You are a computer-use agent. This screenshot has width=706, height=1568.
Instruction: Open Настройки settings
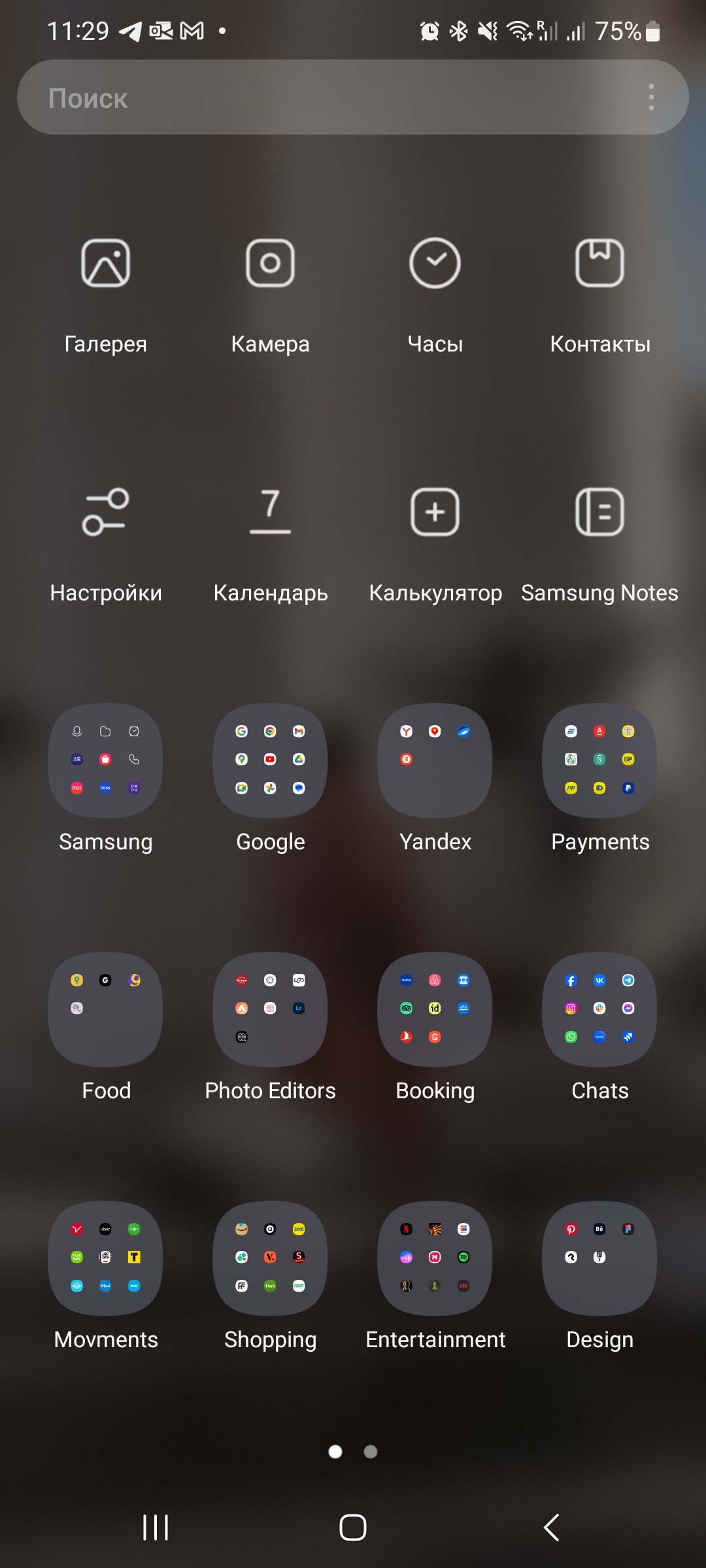105,512
